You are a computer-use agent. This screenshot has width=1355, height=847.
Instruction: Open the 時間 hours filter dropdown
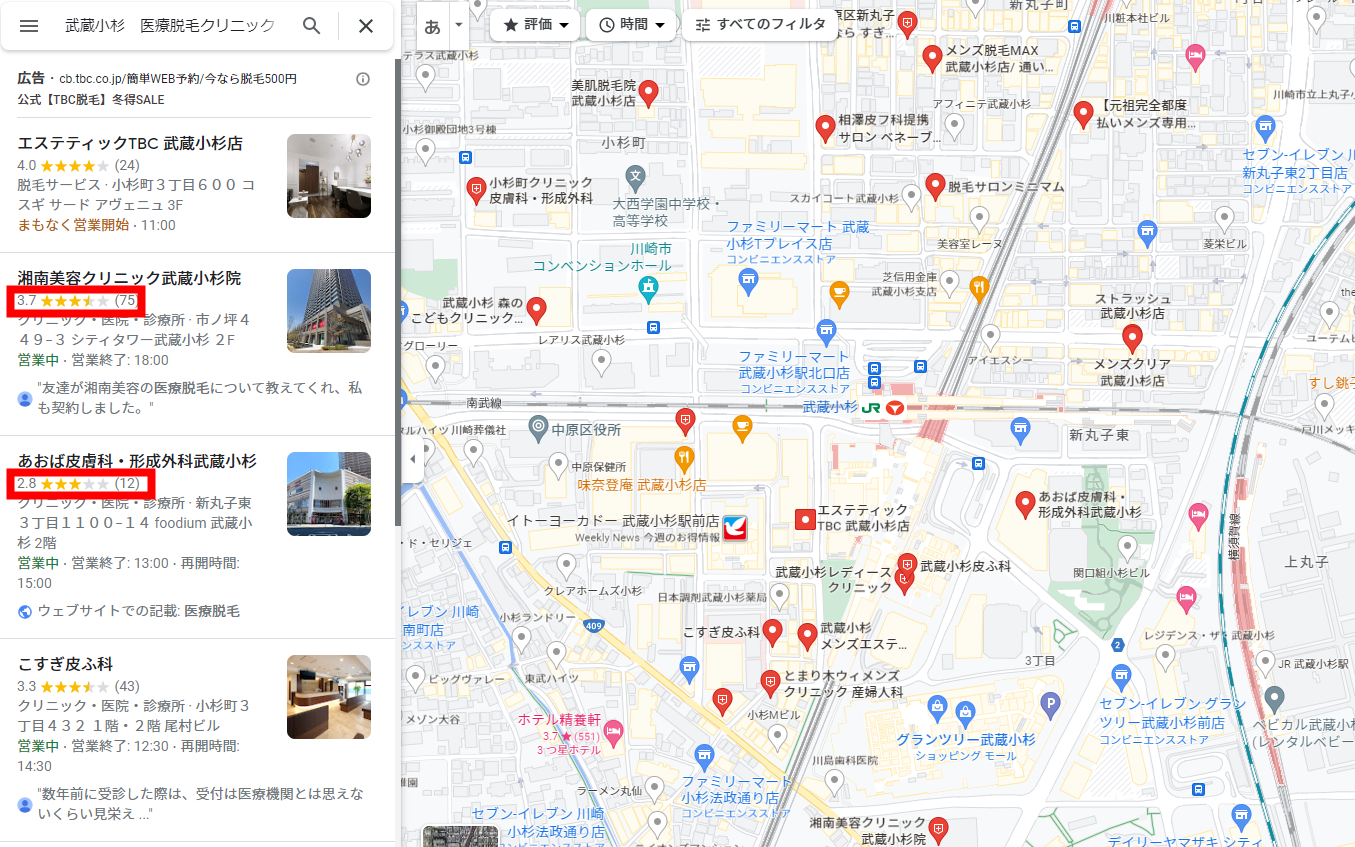(632, 25)
